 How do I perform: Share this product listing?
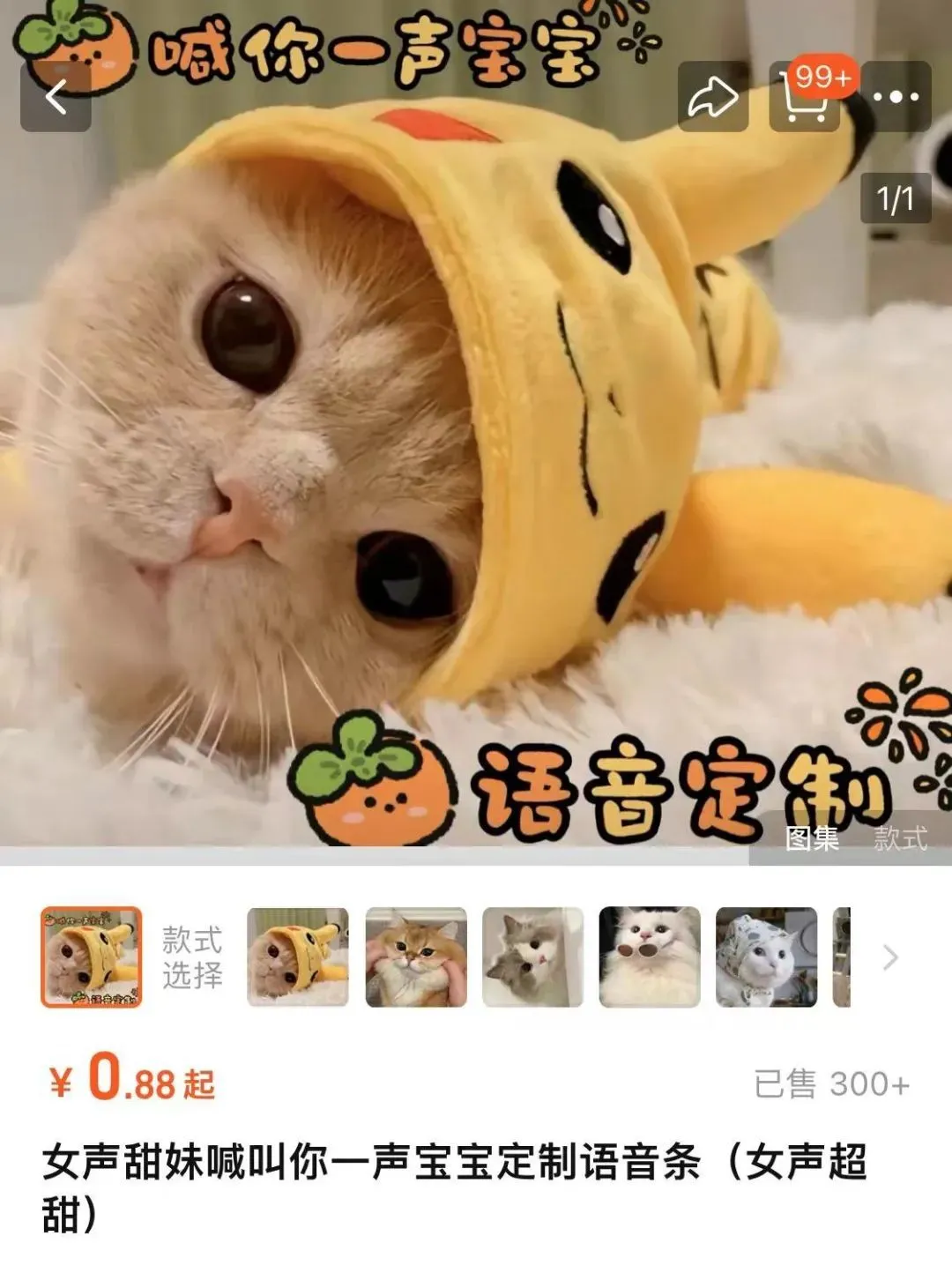pos(713,96)
